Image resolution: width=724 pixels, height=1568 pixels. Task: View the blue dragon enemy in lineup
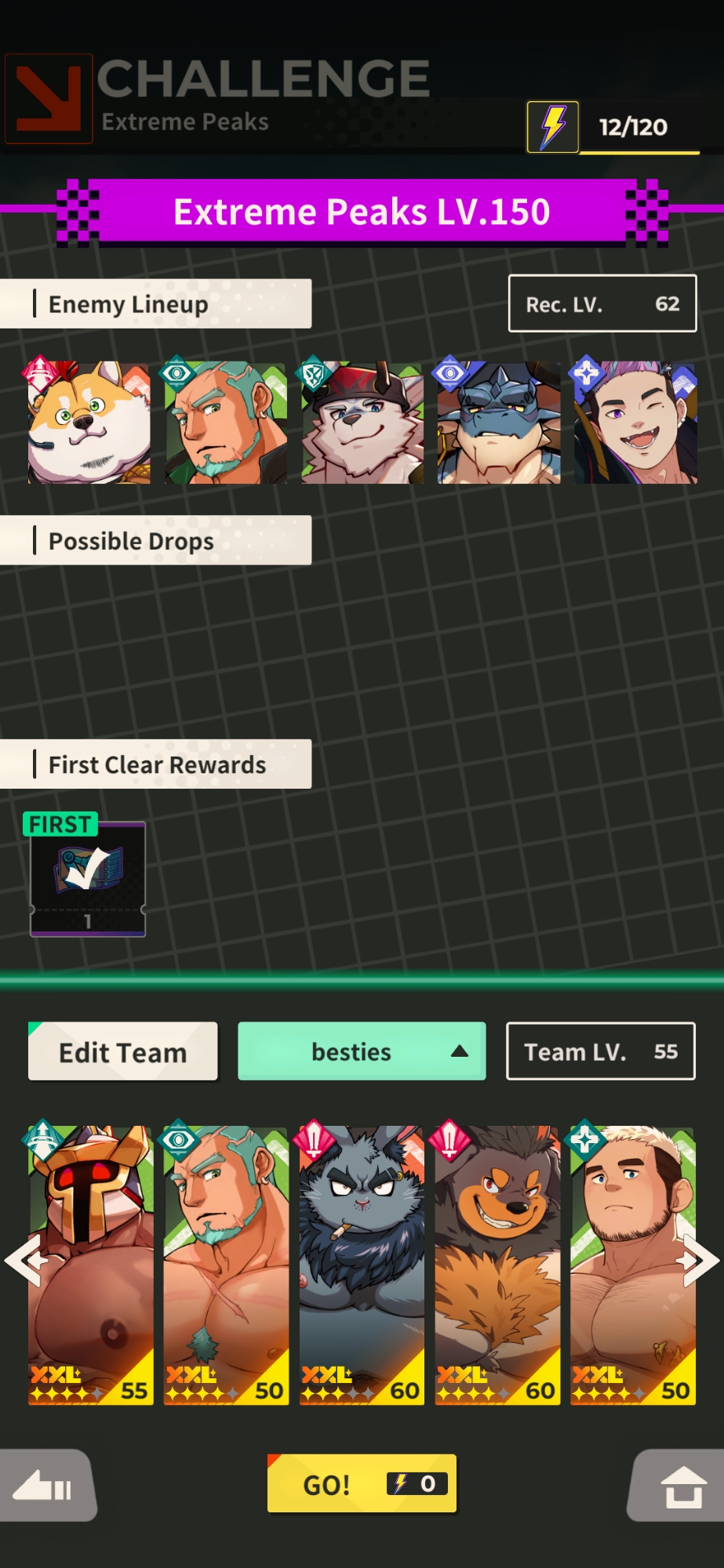pyautogui.click(x=499, y=423)
